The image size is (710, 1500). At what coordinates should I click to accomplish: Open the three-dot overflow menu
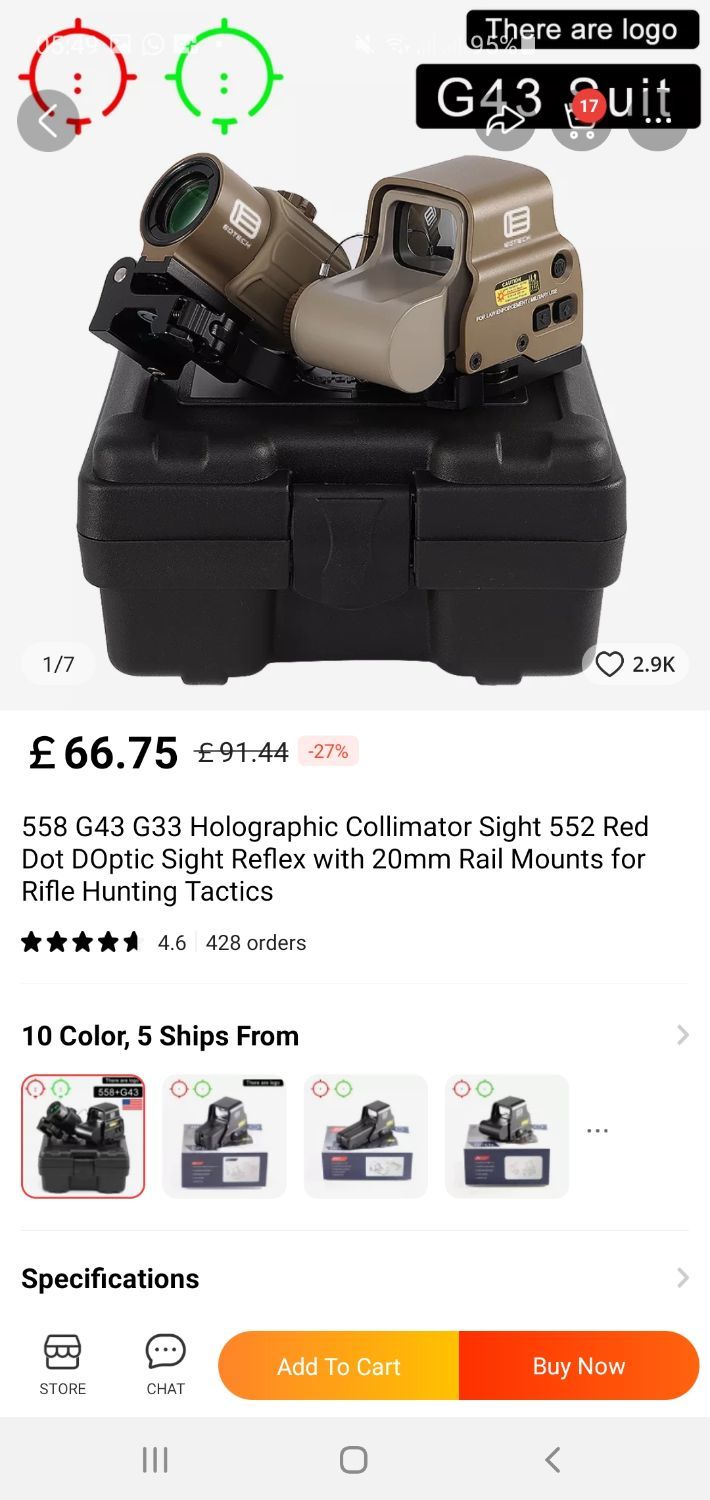657,121
